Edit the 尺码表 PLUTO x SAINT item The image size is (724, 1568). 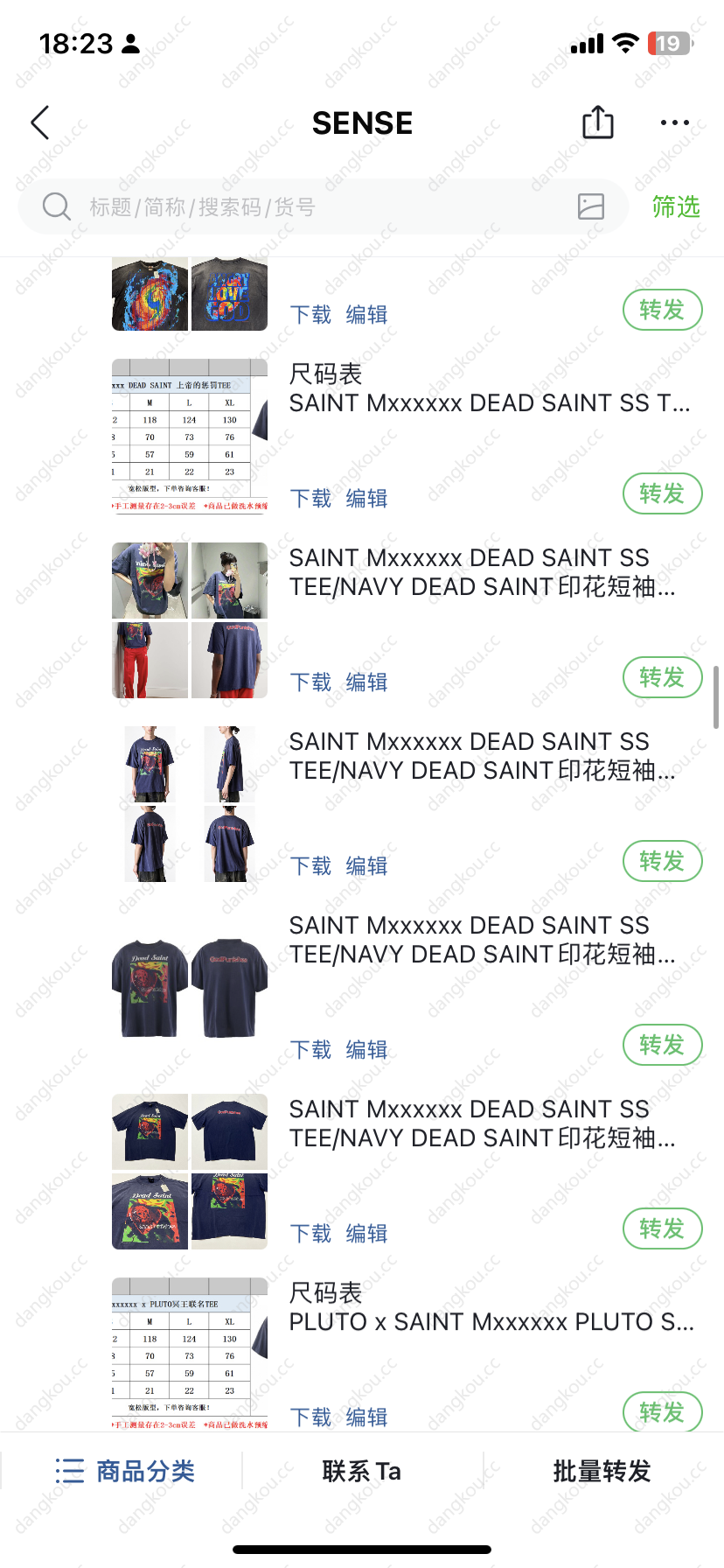[366, 1417]
